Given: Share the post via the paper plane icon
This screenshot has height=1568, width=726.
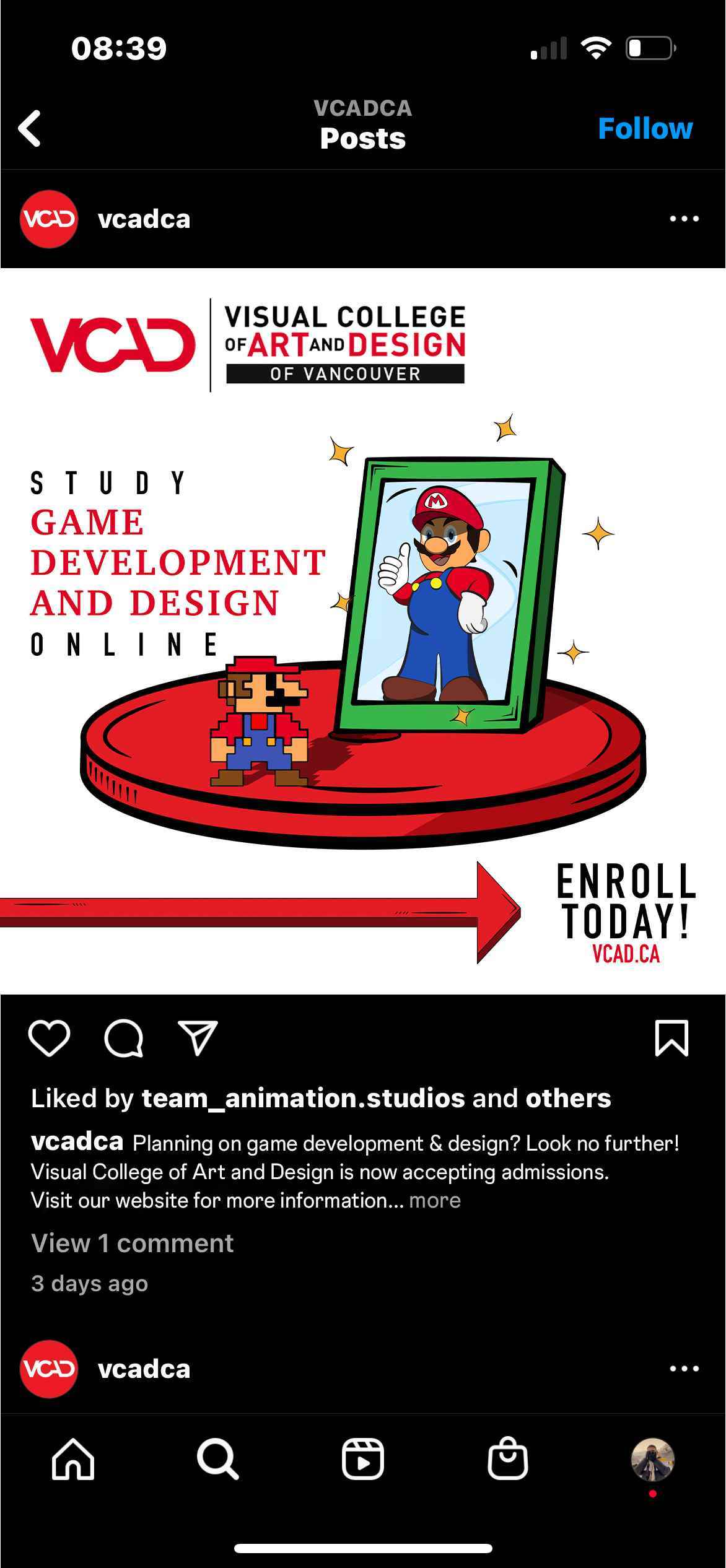Looking at the screenshot, I should 198,1039.
